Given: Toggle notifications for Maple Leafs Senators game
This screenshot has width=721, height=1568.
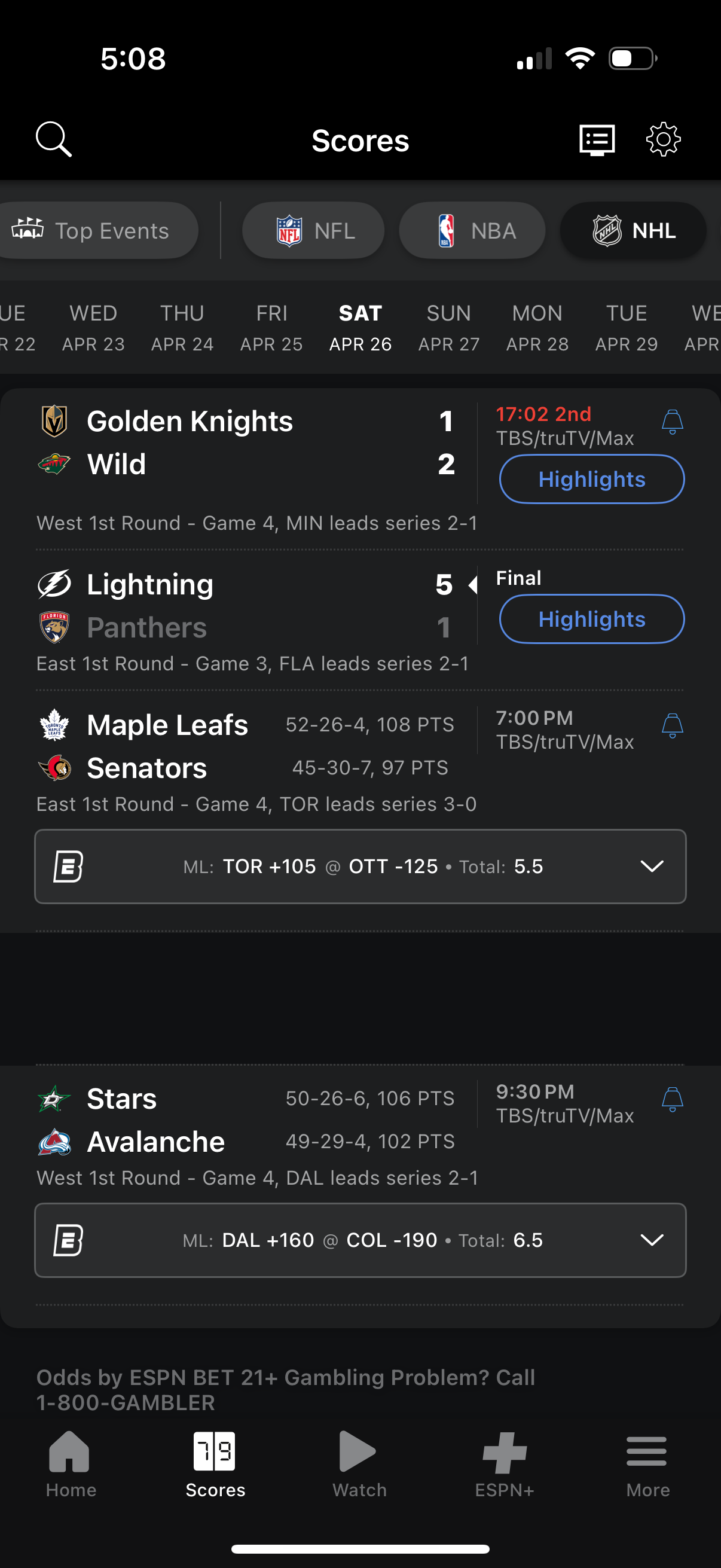Looking at the screenshot, I should click(672, 725).
